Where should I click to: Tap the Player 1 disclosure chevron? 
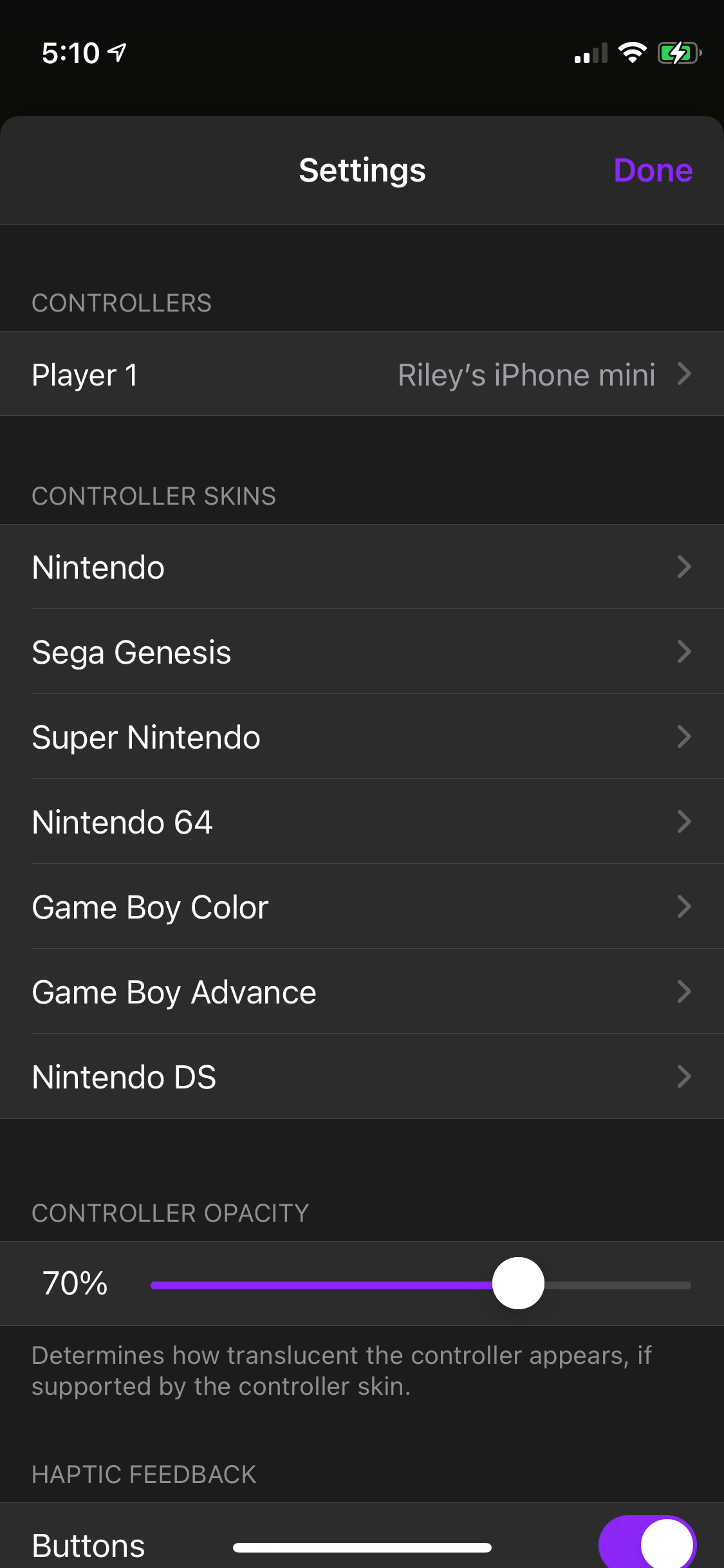coord(683,374)
